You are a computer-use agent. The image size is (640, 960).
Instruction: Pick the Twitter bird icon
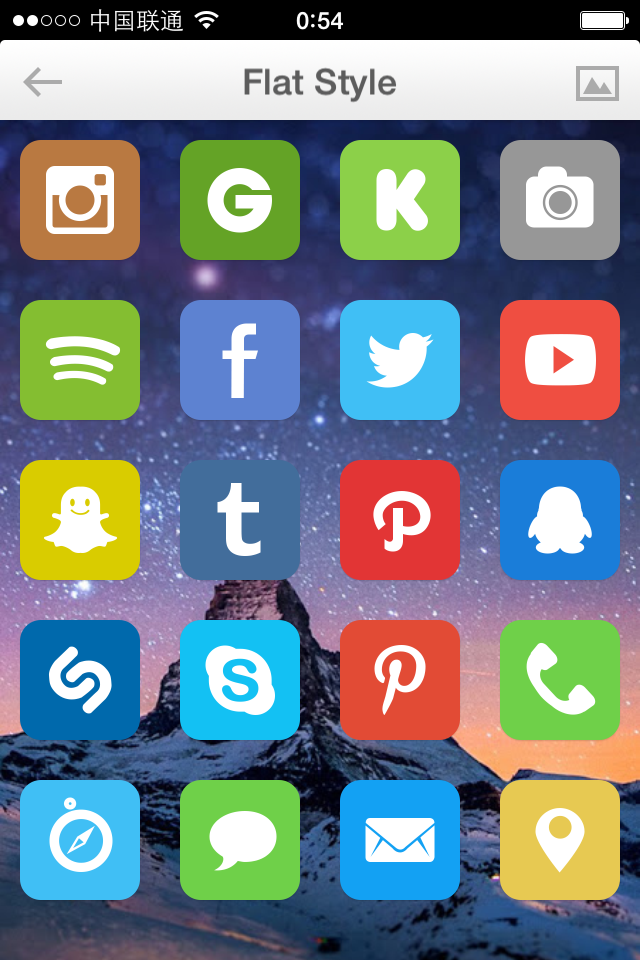tap(400, 360)
